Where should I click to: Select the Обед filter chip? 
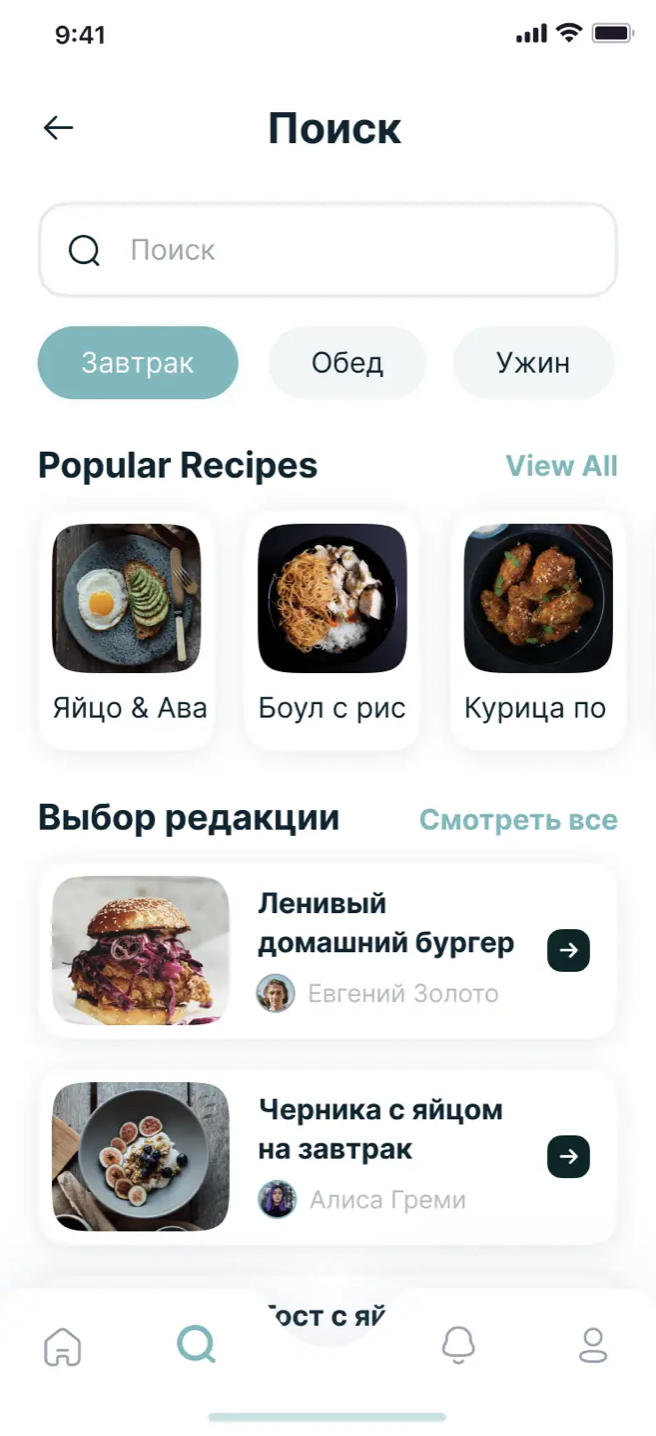(x=347, y=363)
